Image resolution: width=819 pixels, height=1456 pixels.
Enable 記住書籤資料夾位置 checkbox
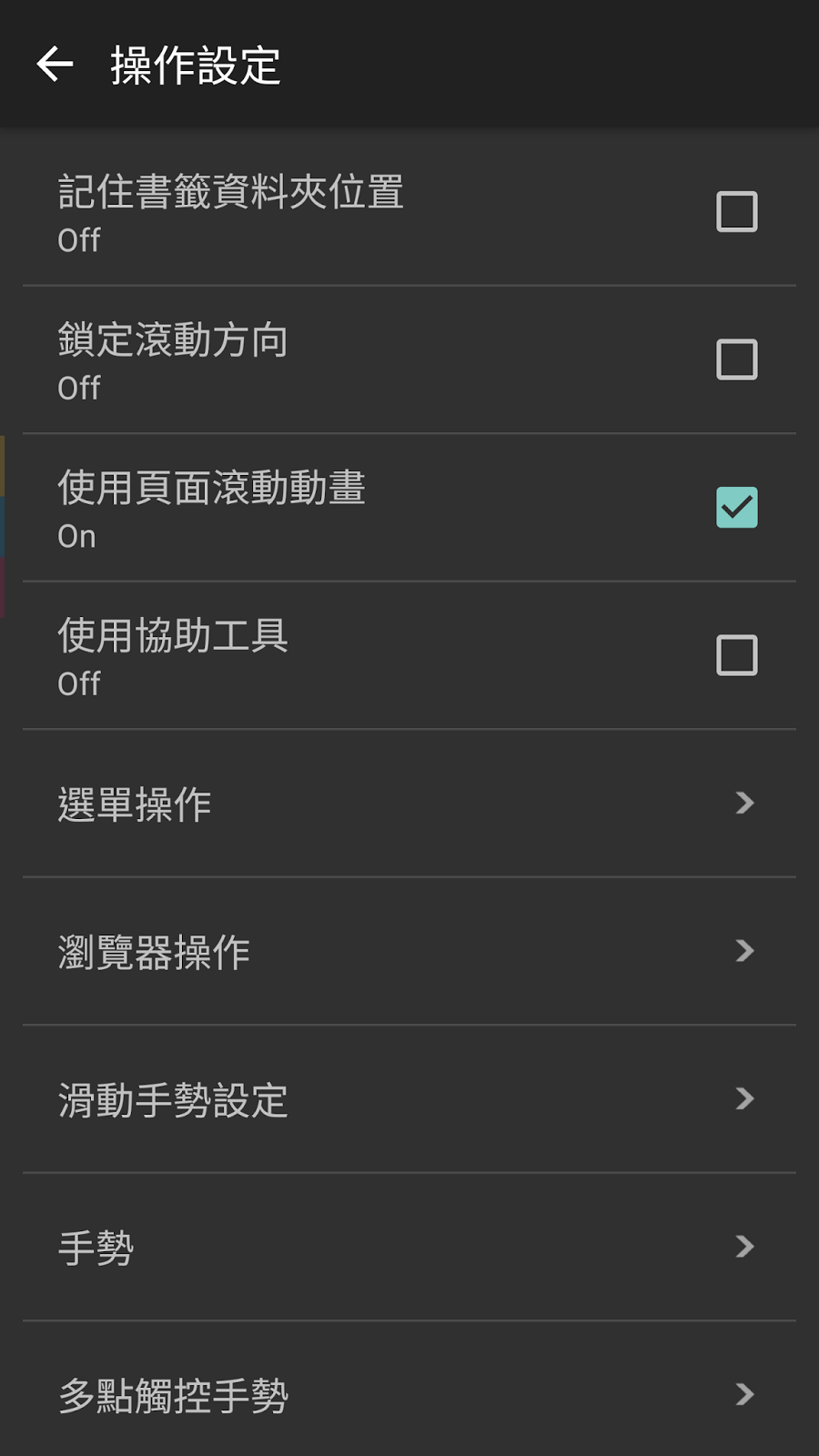[736, 212]
